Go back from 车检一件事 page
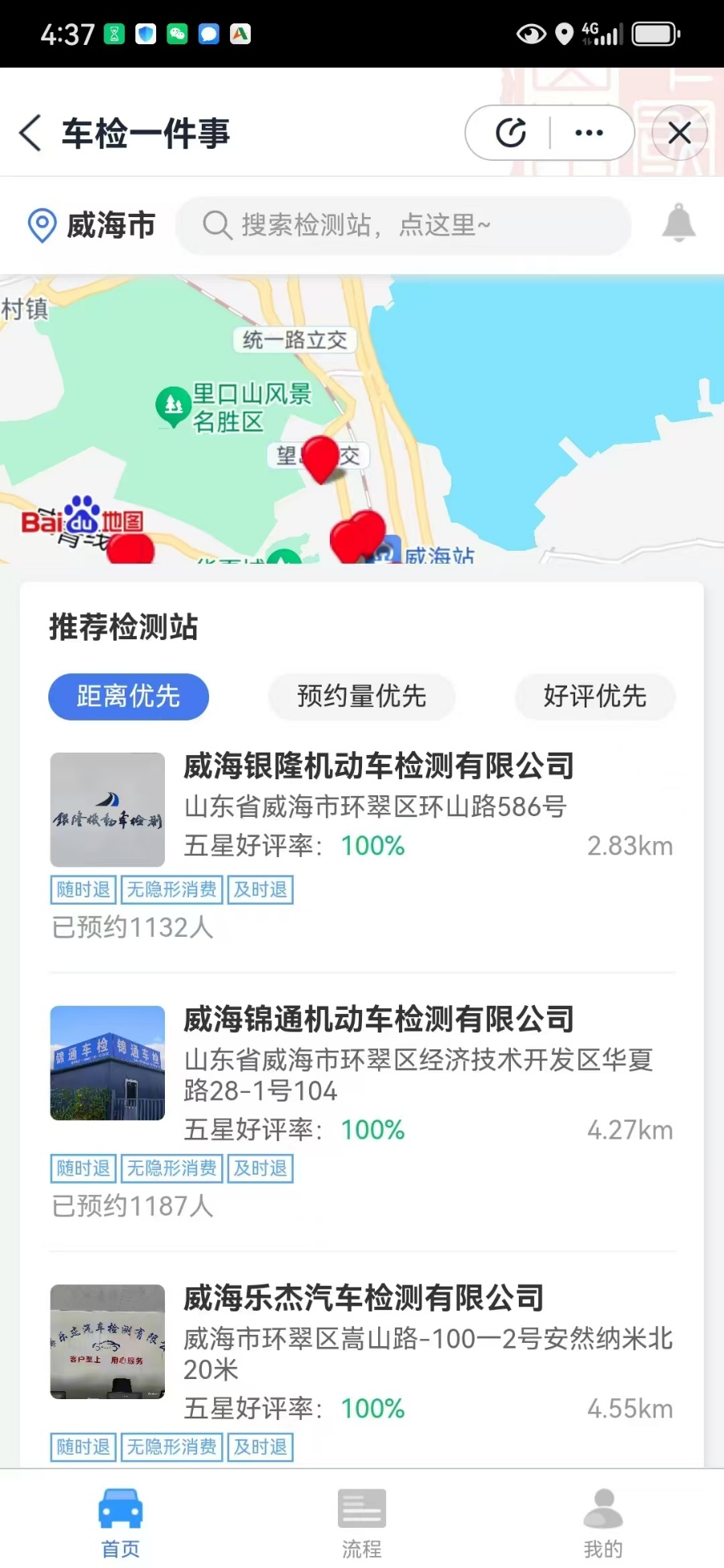Screen dimensions: 724x1568 [31, 133]
